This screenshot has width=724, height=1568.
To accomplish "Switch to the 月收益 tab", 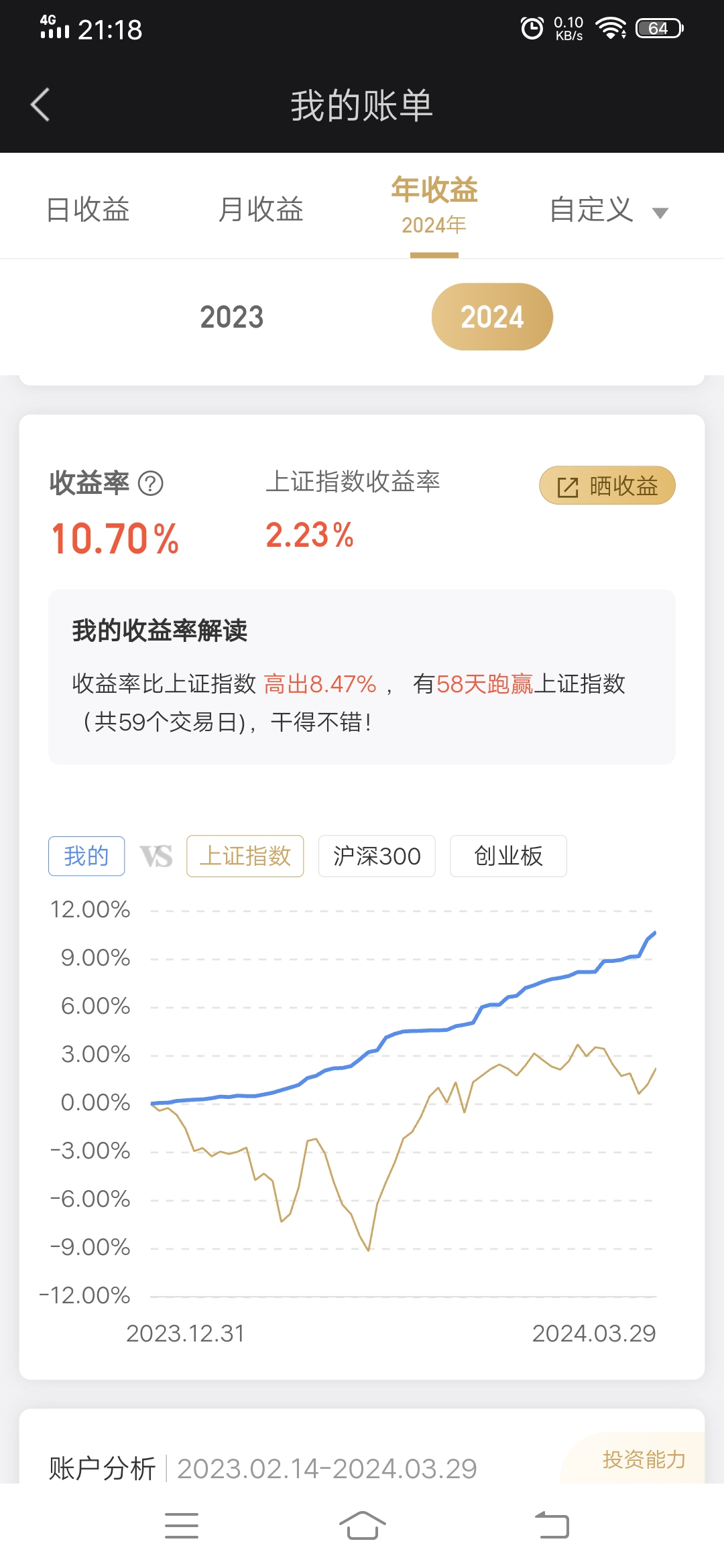I will pos(261,209).
